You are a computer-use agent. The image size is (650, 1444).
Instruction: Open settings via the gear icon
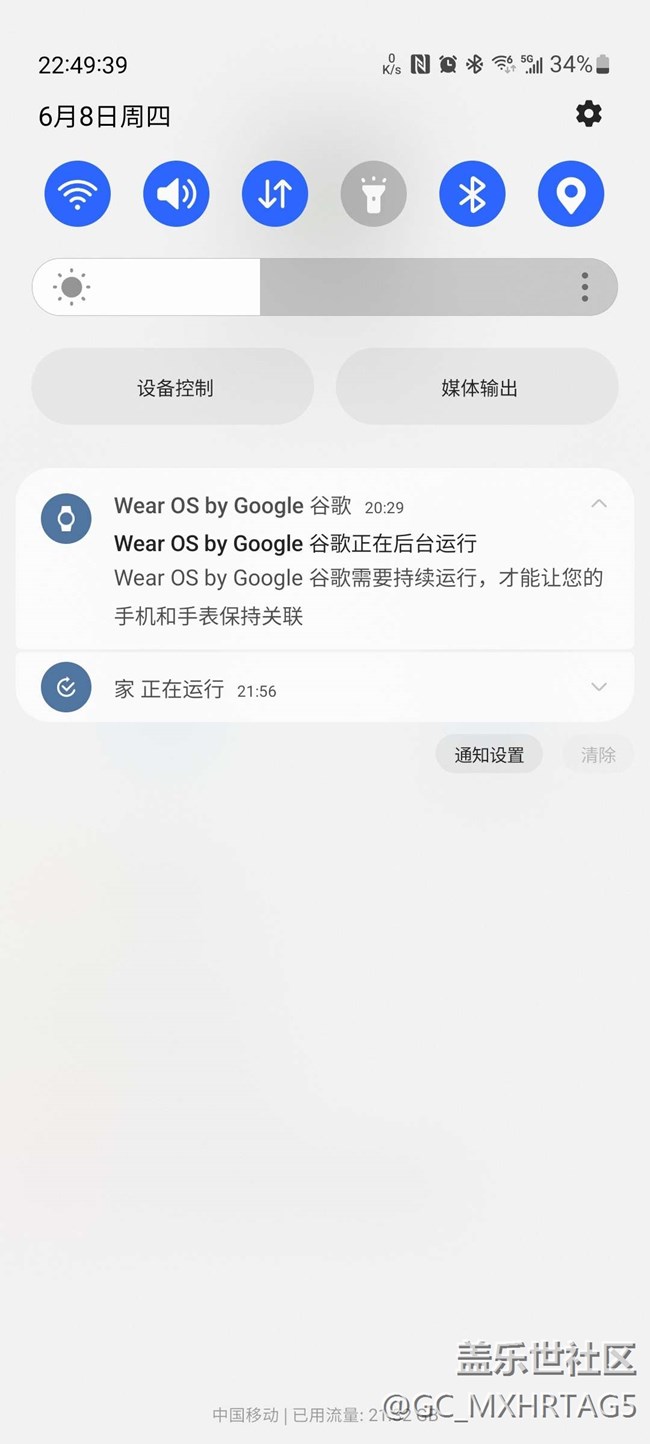589,114
